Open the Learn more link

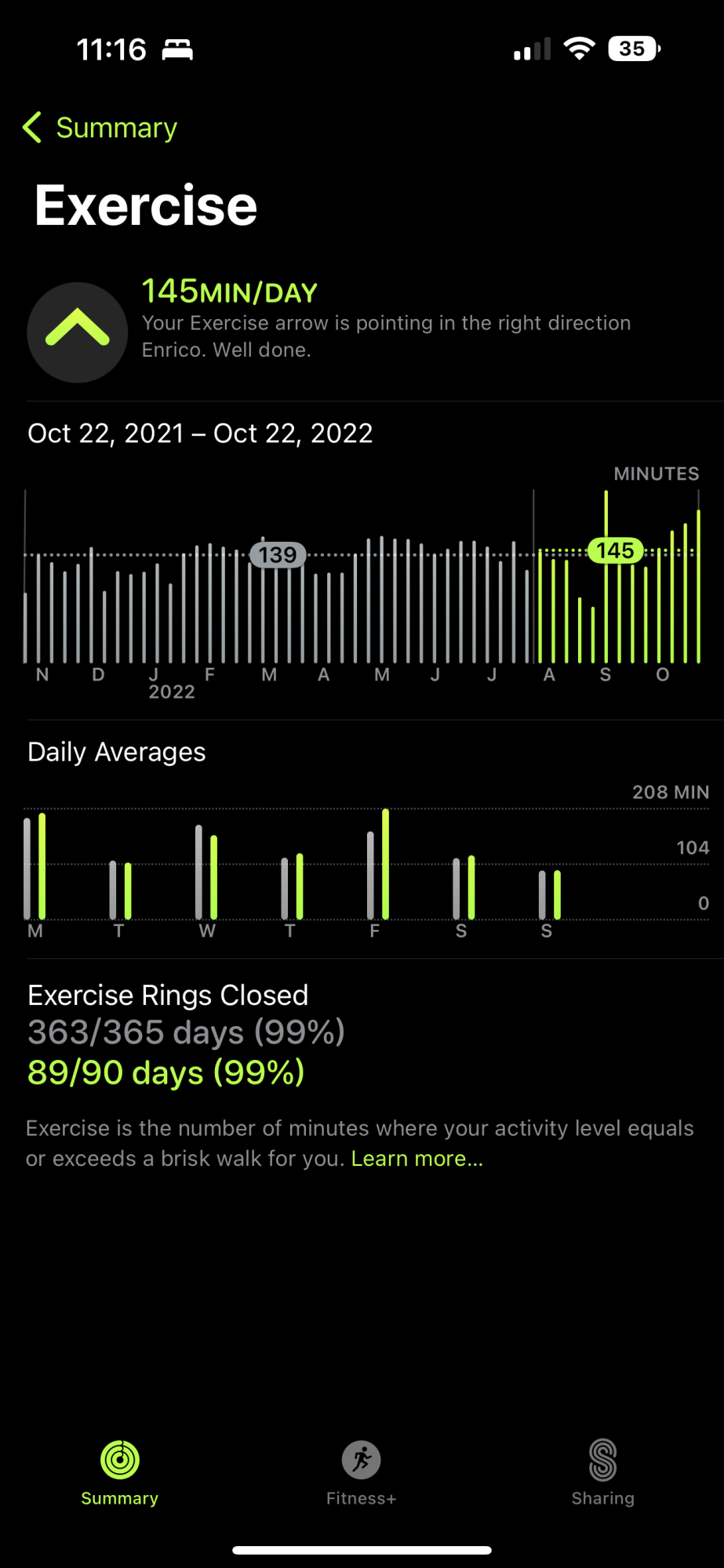click(x=417, y=1159)
